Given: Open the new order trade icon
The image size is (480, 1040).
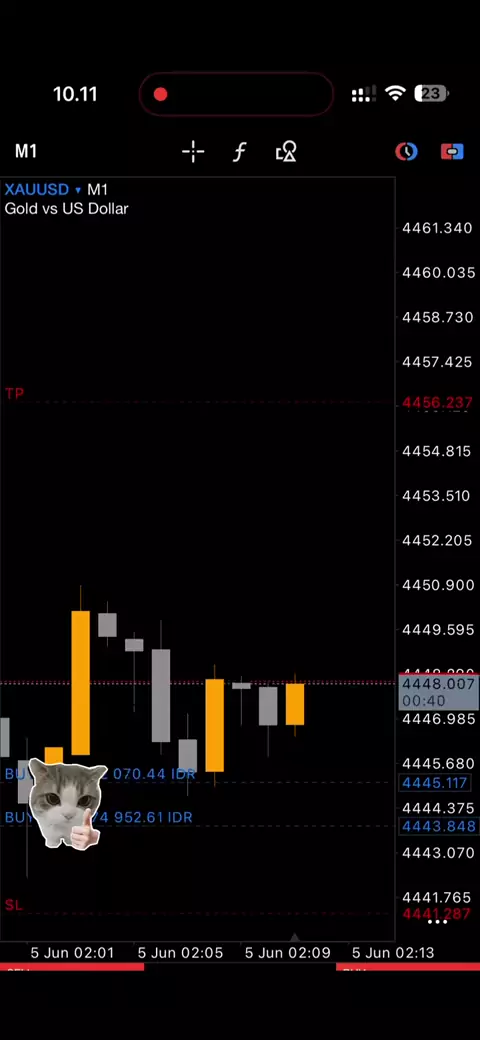Looking at the screenshot, I should point(452,151).
